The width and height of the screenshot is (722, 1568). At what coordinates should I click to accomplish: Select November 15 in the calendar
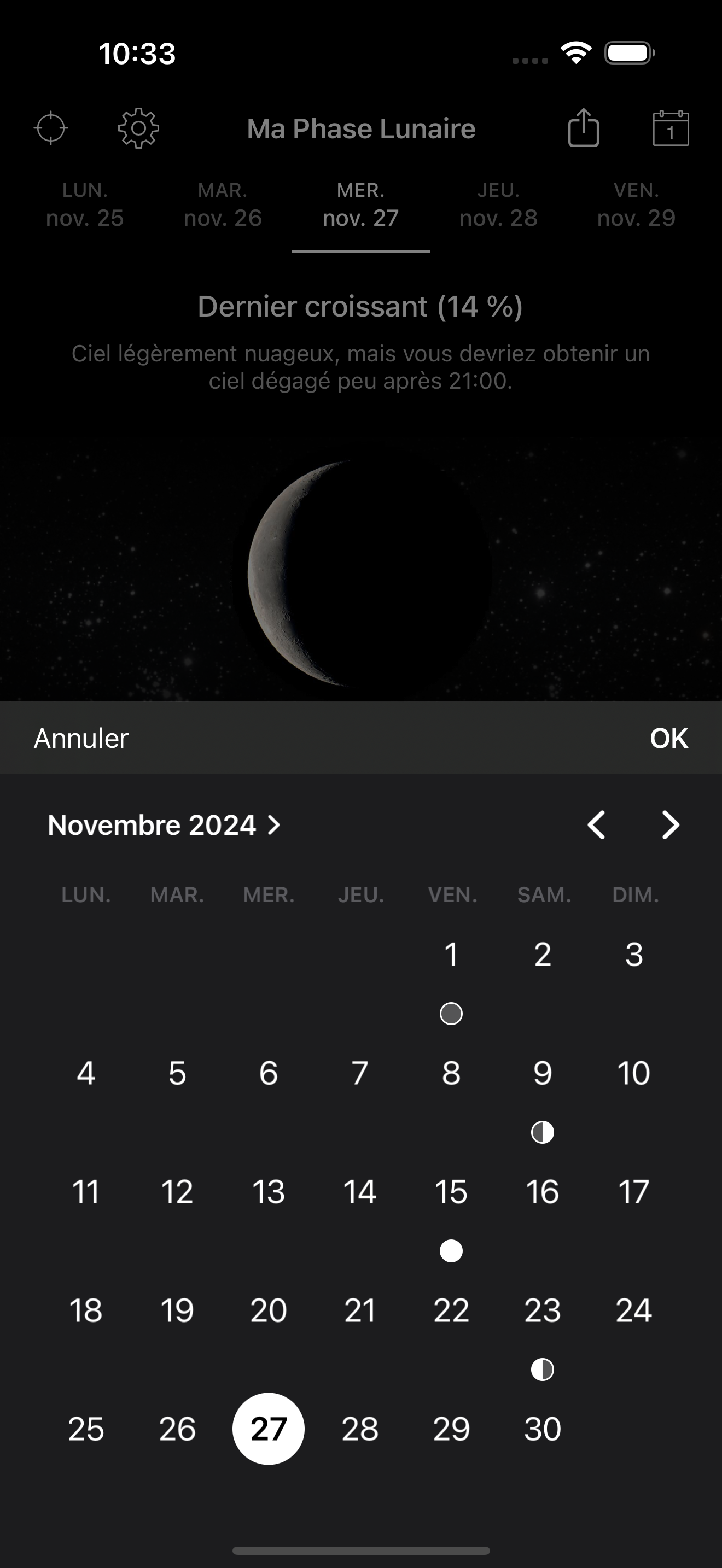click(451, 1192)
